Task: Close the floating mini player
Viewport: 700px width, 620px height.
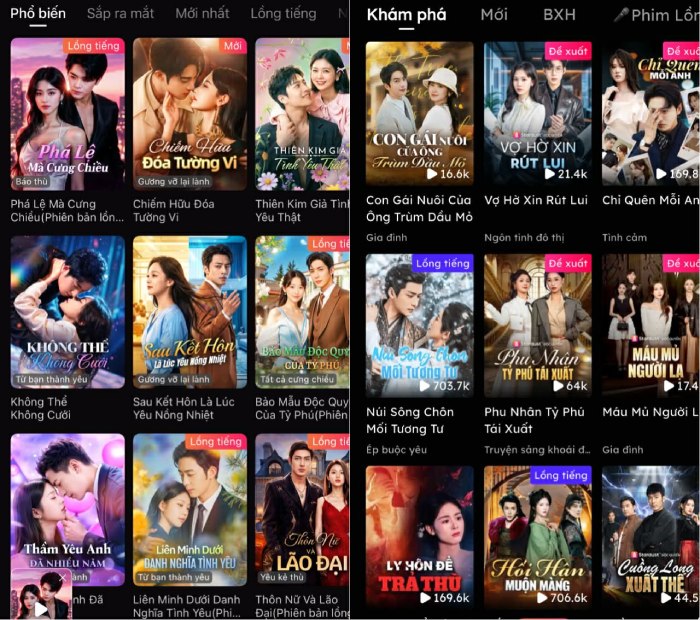Action: (62, 578)
